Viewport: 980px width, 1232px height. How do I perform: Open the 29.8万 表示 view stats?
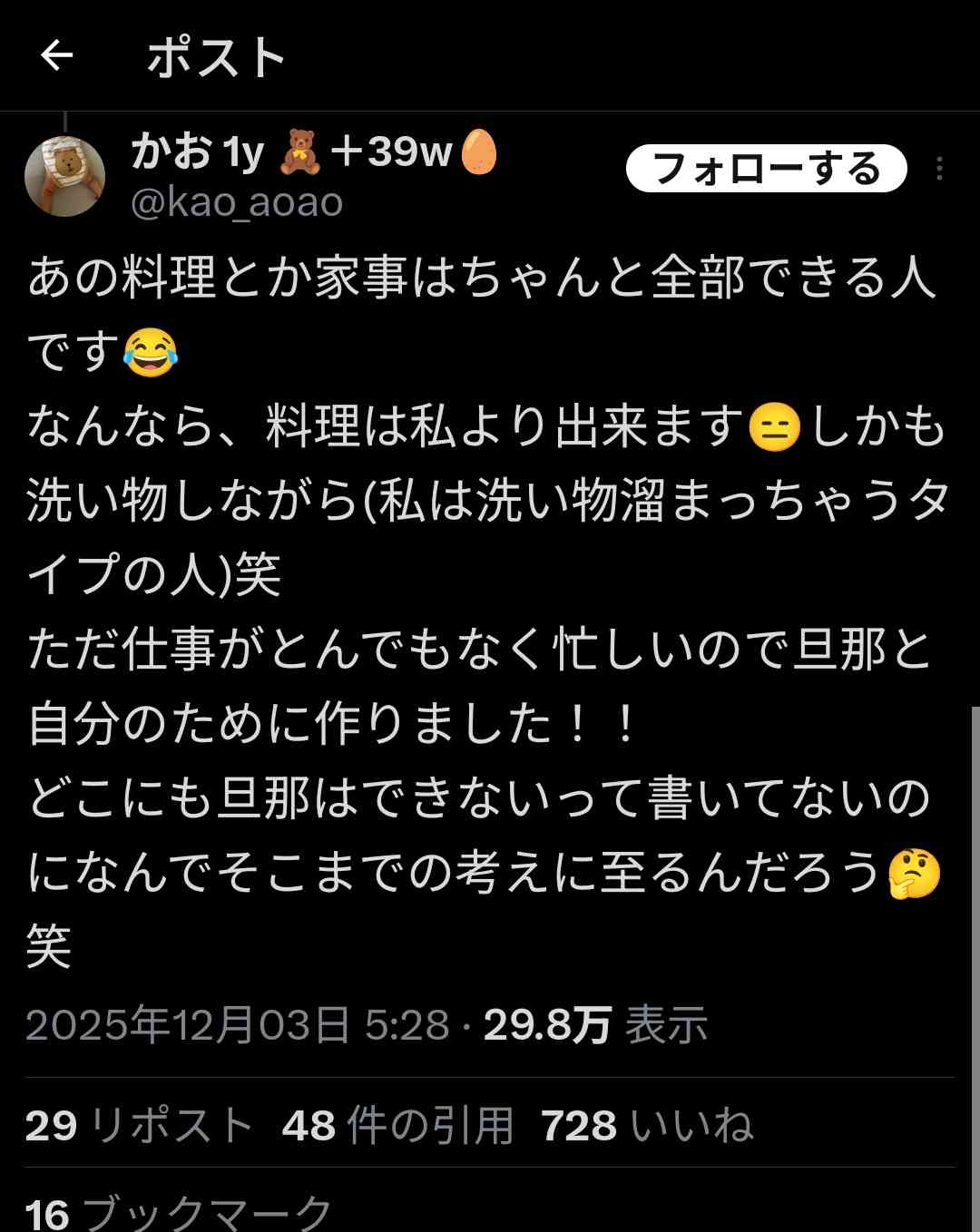coord(595,1025)
